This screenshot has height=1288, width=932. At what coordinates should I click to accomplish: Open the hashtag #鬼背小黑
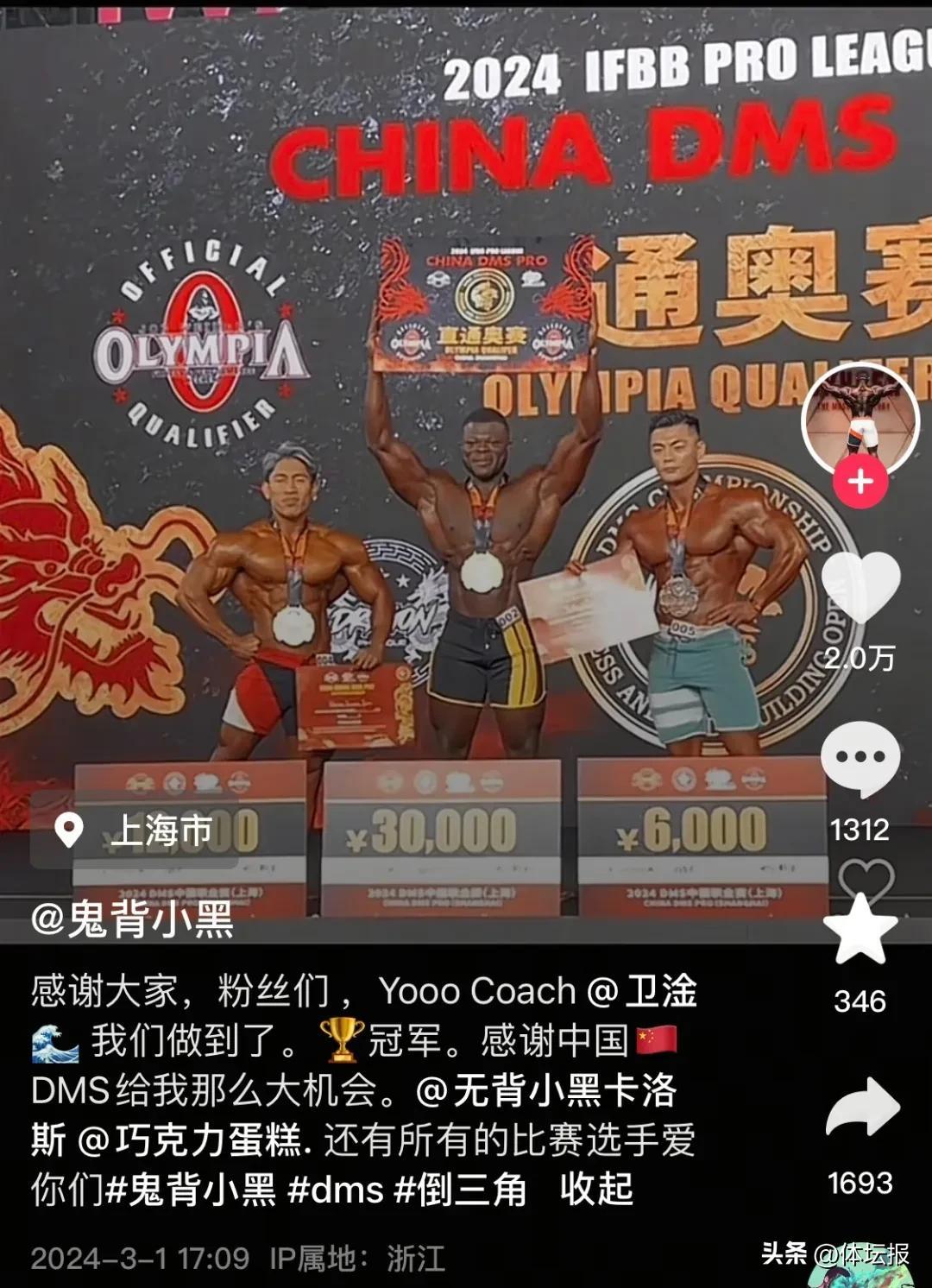coord(191,1190)
